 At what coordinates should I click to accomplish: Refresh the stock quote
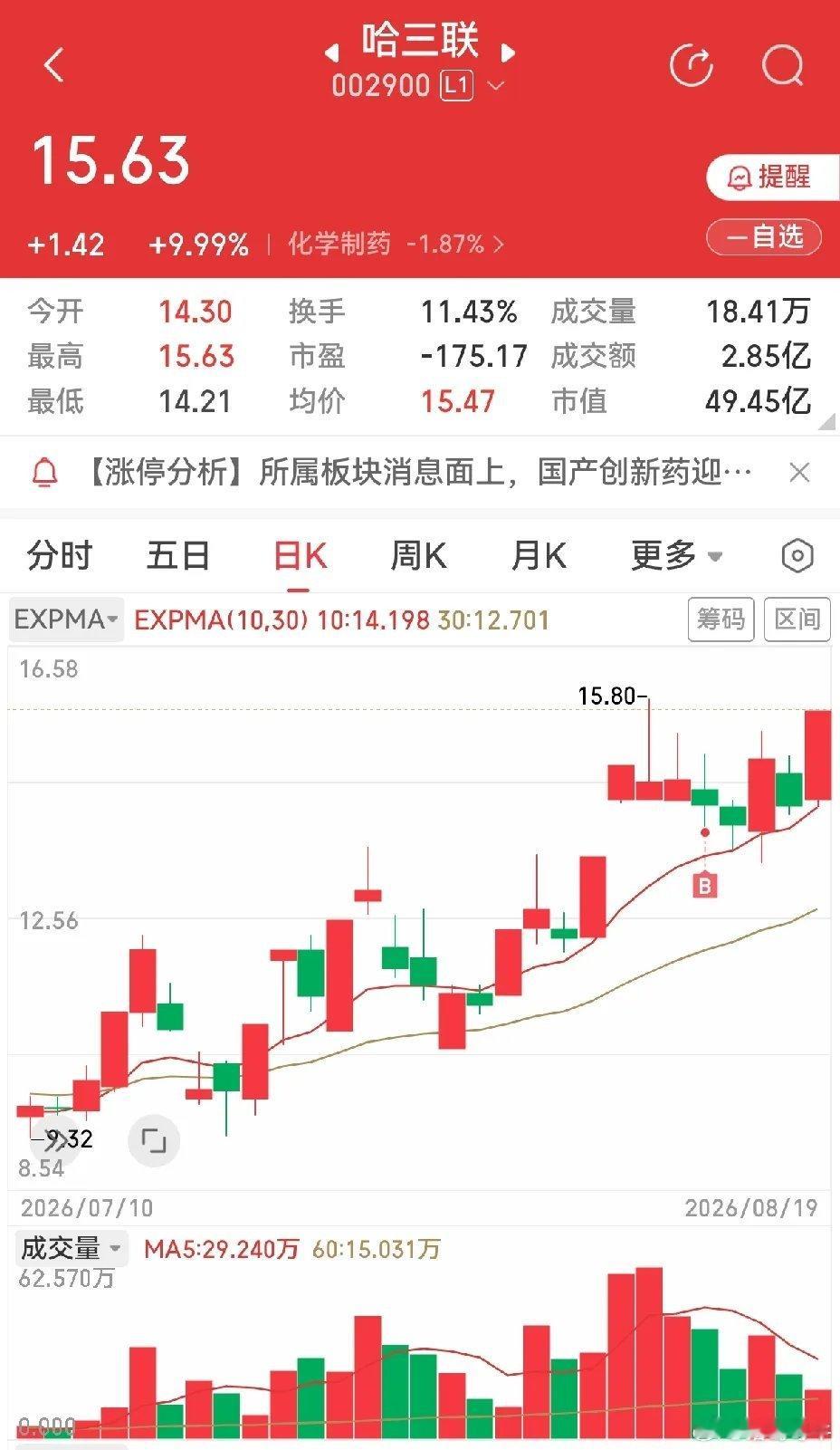(x=692, y=65)
